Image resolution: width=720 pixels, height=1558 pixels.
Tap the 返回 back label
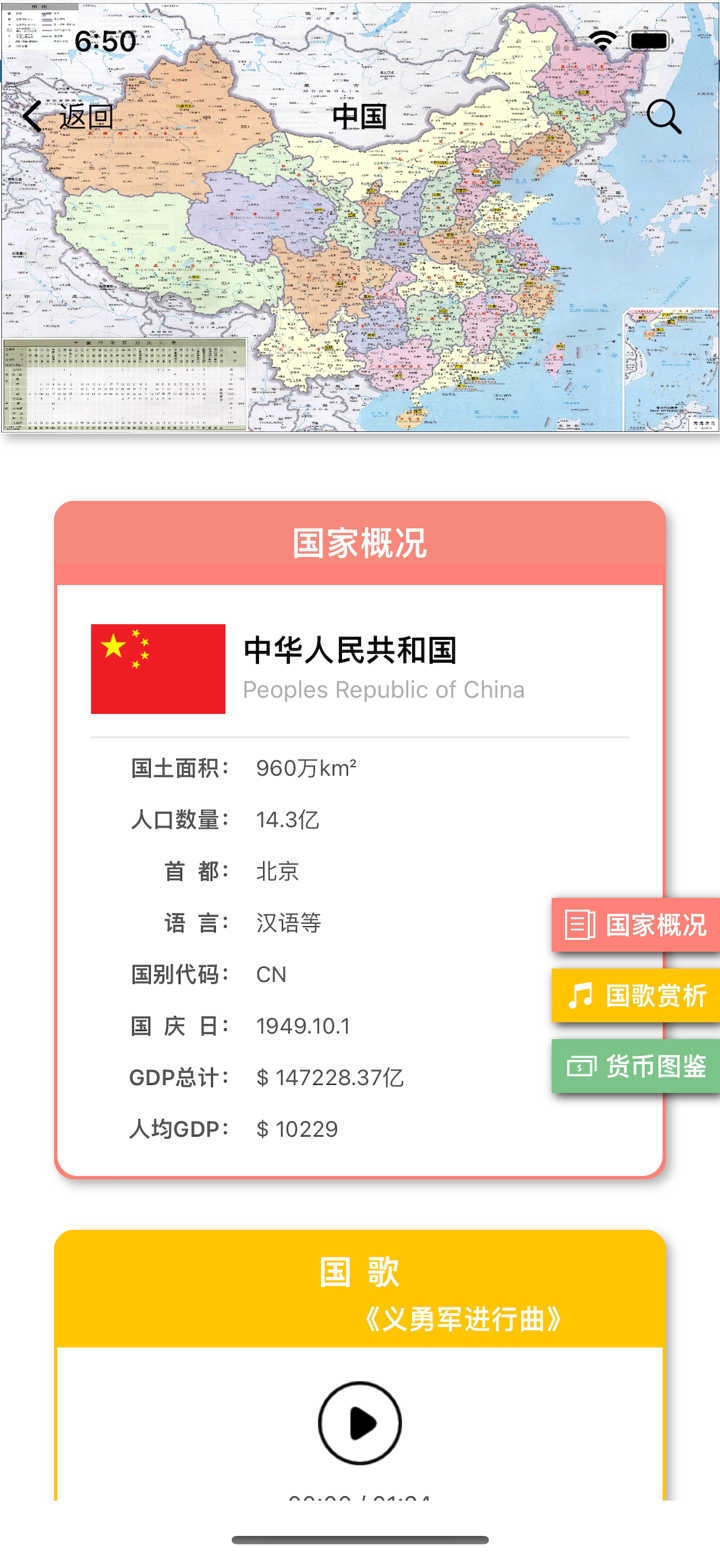(85, 117)
